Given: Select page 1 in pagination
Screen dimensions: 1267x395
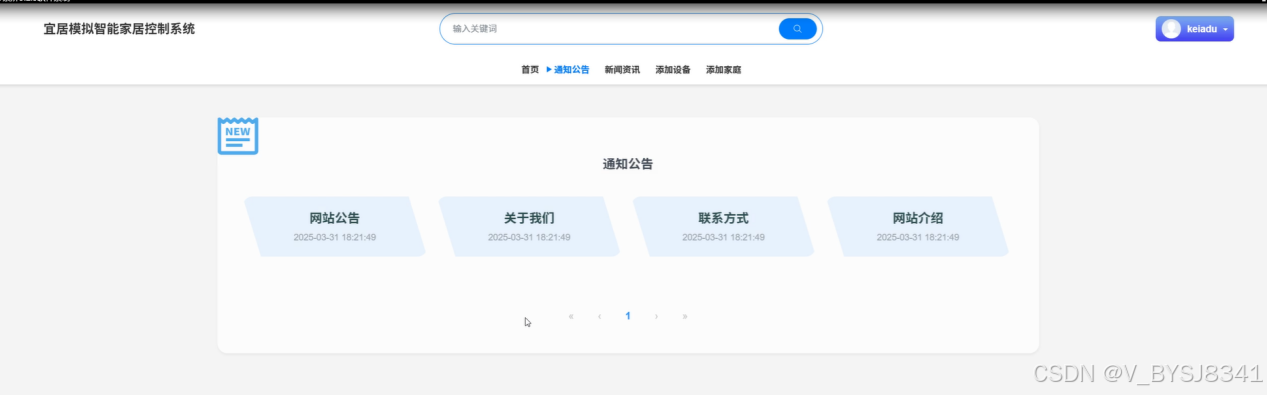Looking at the screenshot, I should tap(628, 316).
